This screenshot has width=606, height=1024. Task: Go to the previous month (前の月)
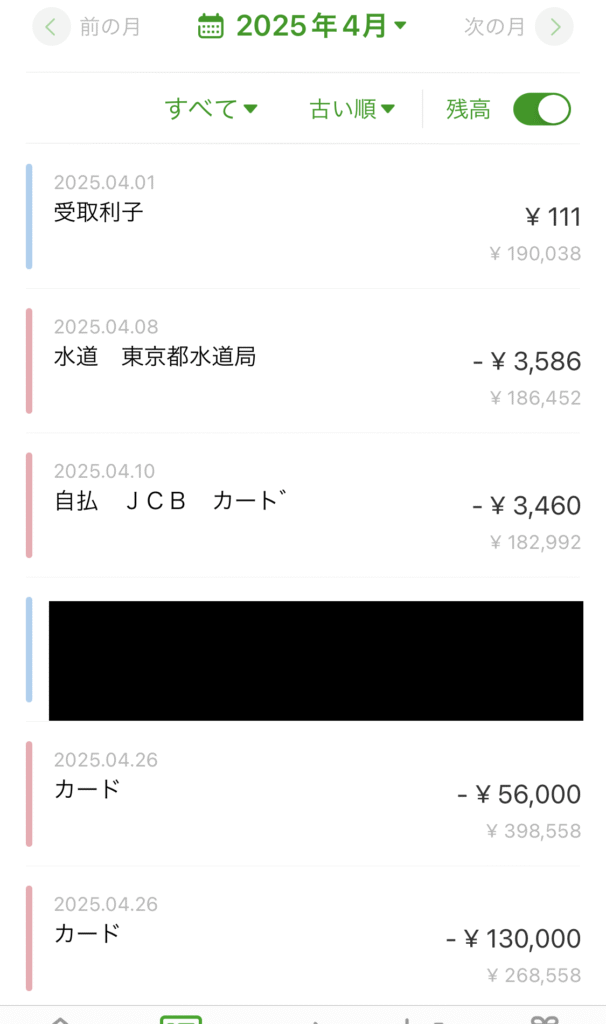click(86, 27)
